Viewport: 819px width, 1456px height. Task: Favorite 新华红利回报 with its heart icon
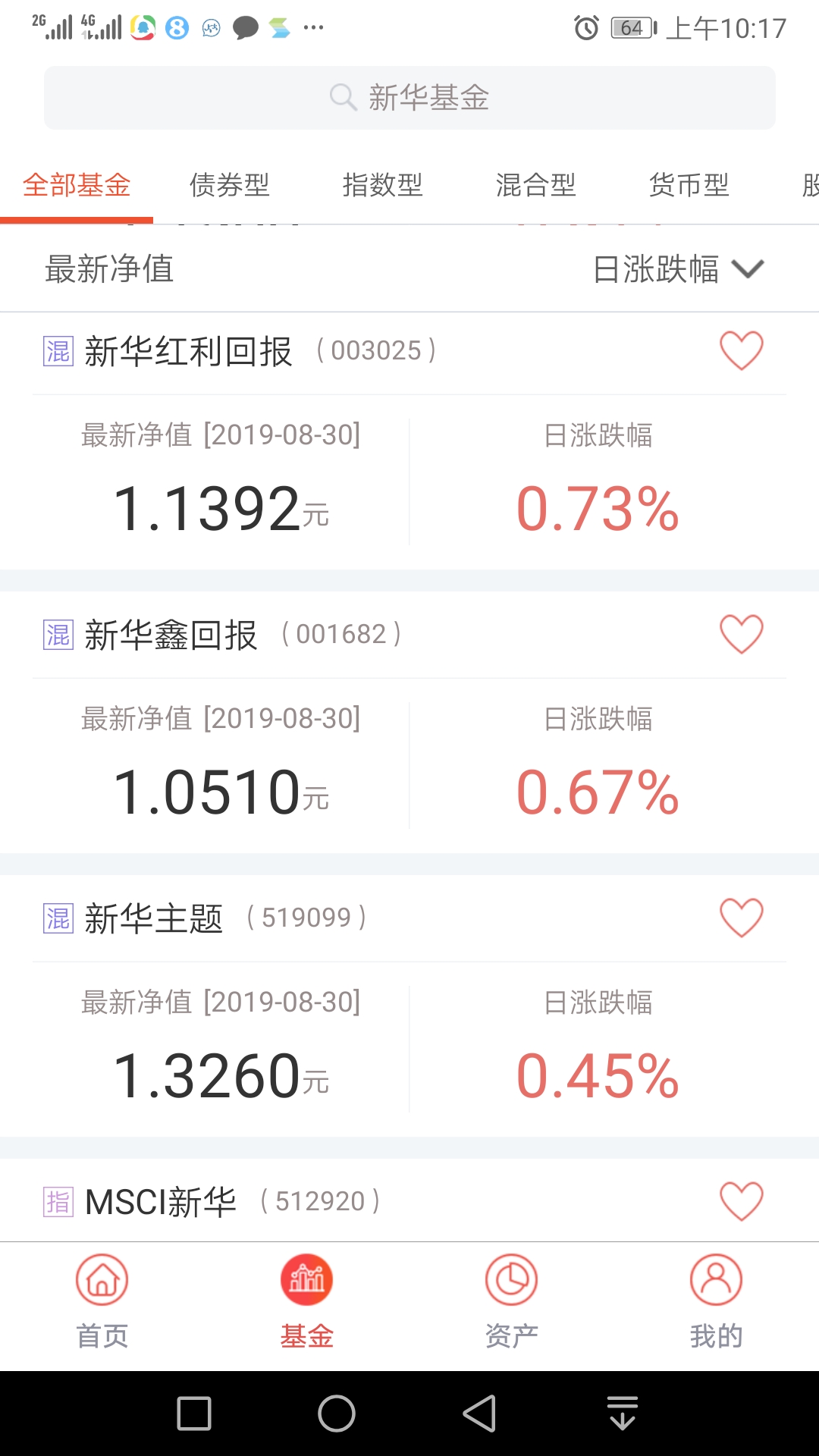[742, 350]
